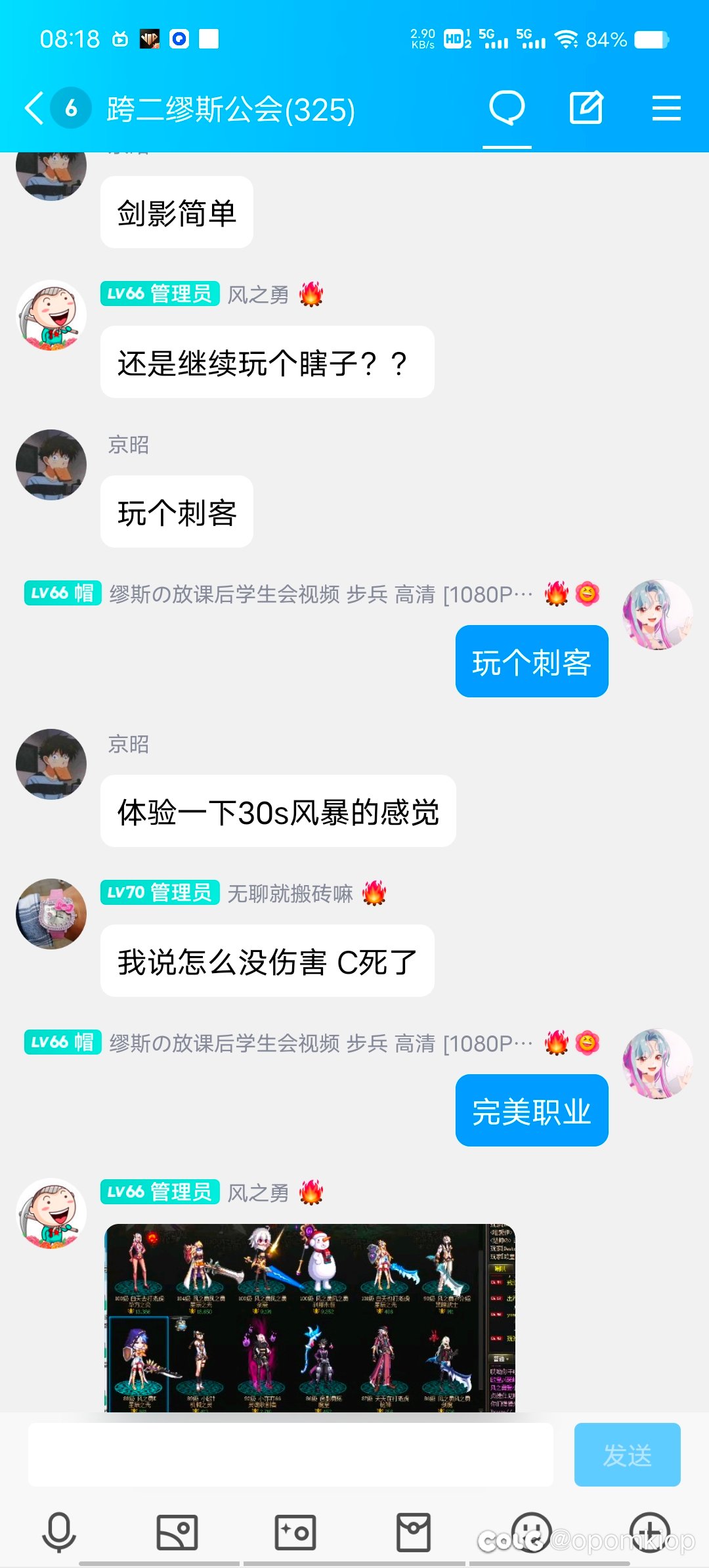The height and width of the screenshot is (1568, 709).
Task: Open 京昭's avatar next to 玩个刺客
Action: (x=51, y=464)
